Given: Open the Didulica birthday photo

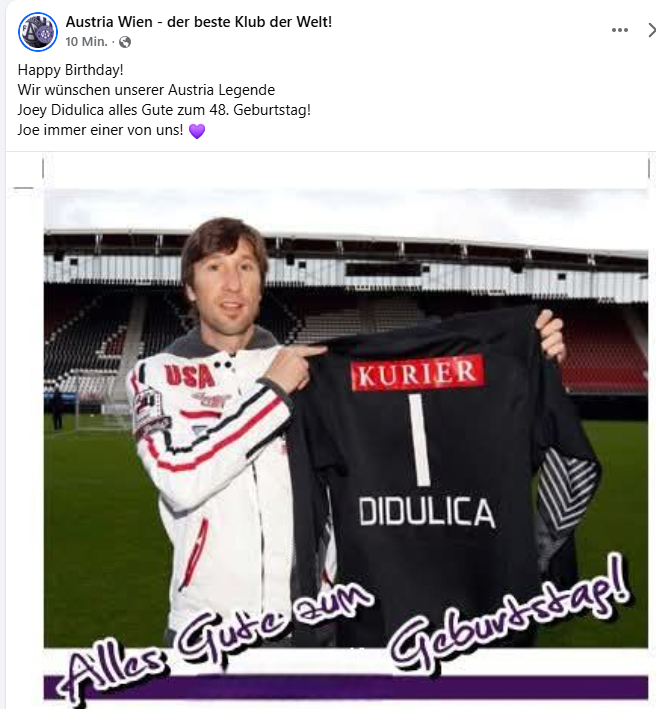Looking at the screenshot, I should coord(345,430).
